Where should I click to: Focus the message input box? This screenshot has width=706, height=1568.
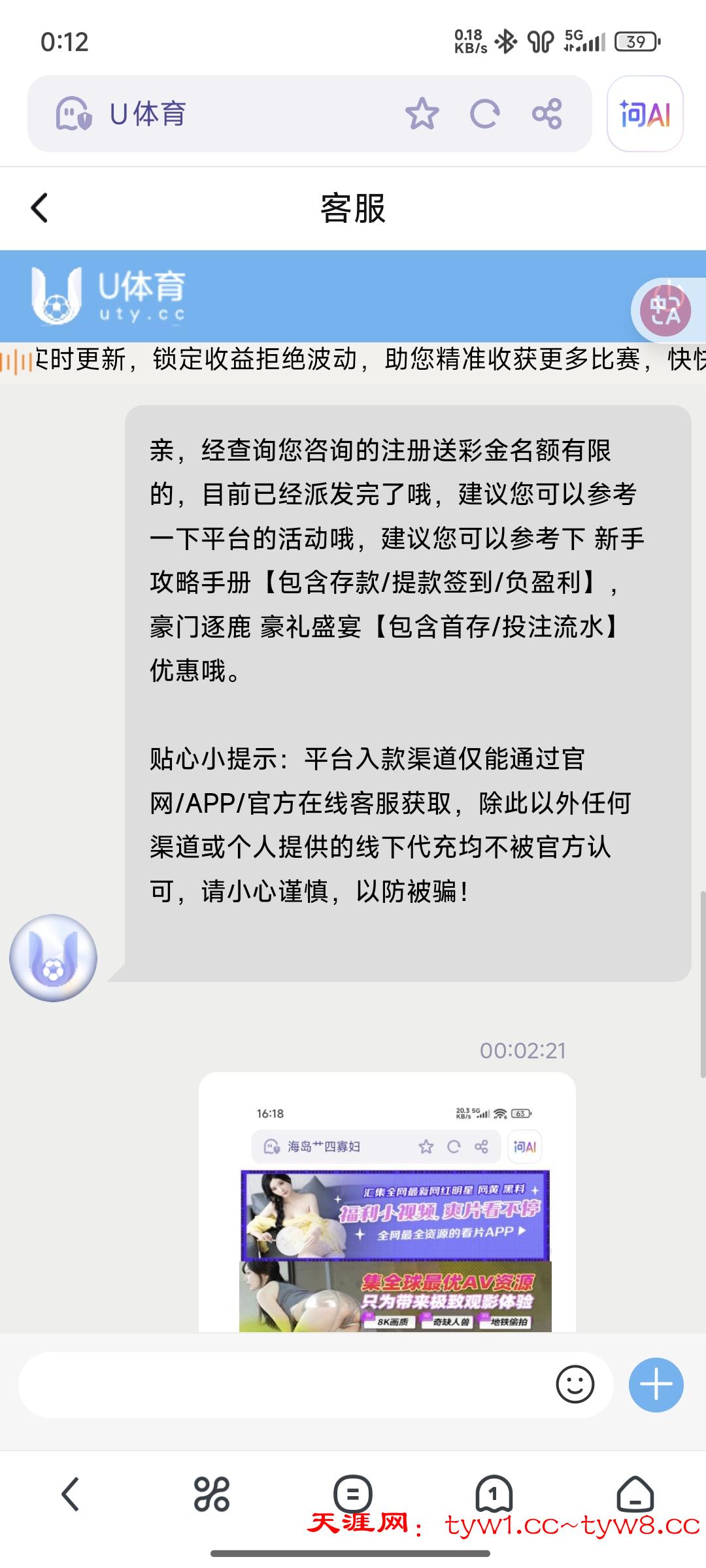281,1384
